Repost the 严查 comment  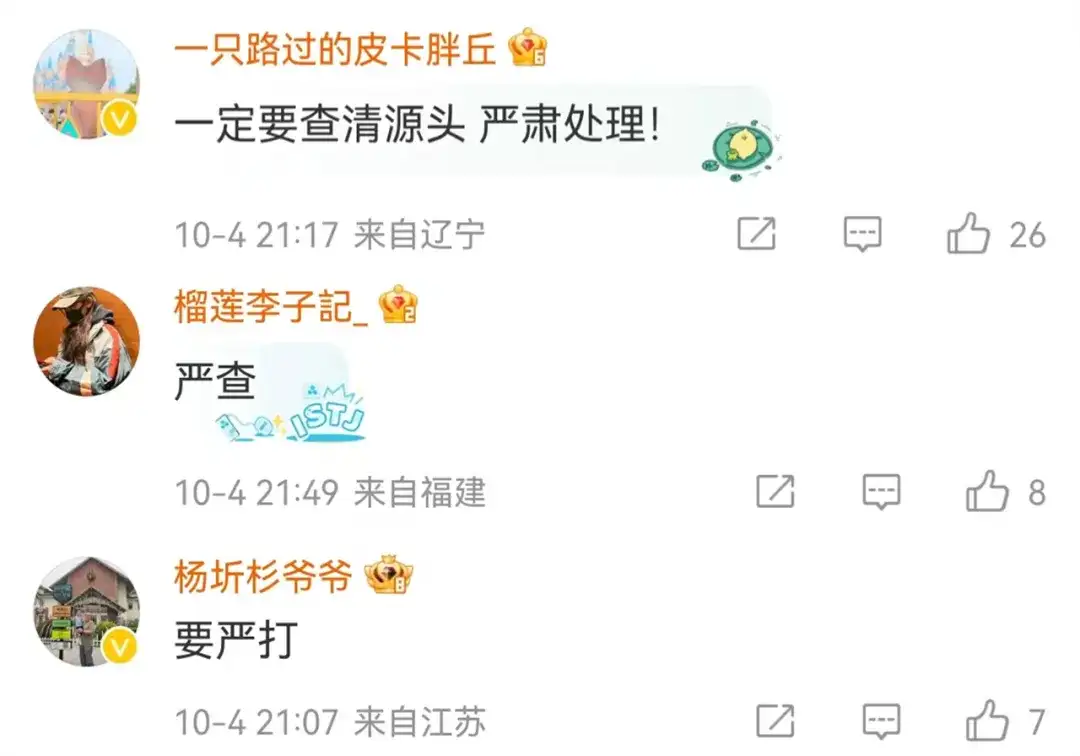tap(775, 492)
